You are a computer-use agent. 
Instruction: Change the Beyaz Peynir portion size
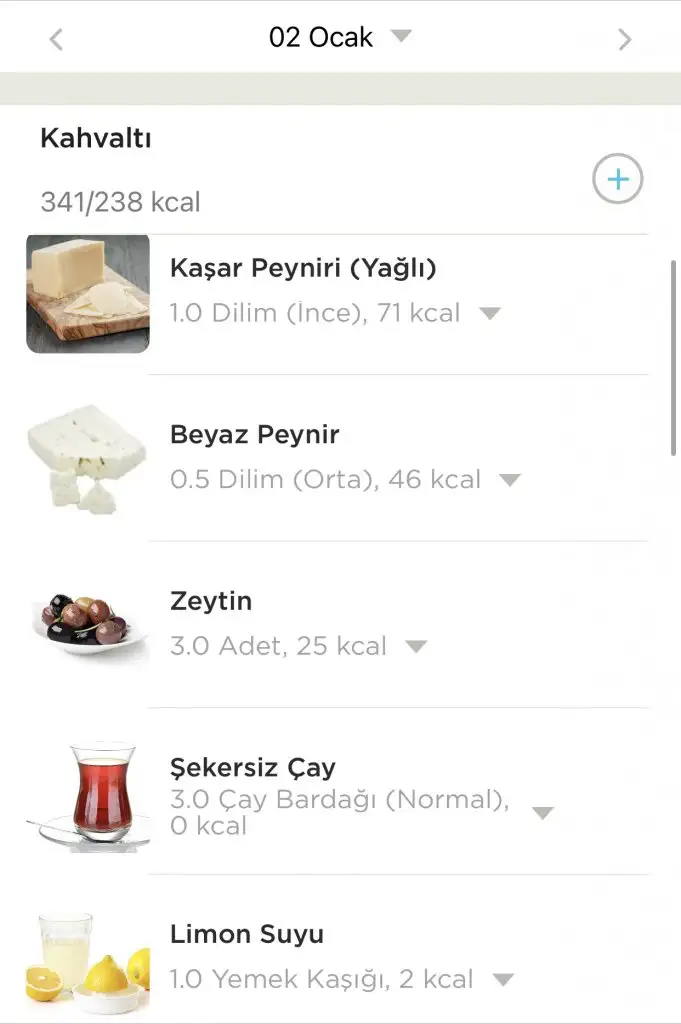tap(510, 480)
